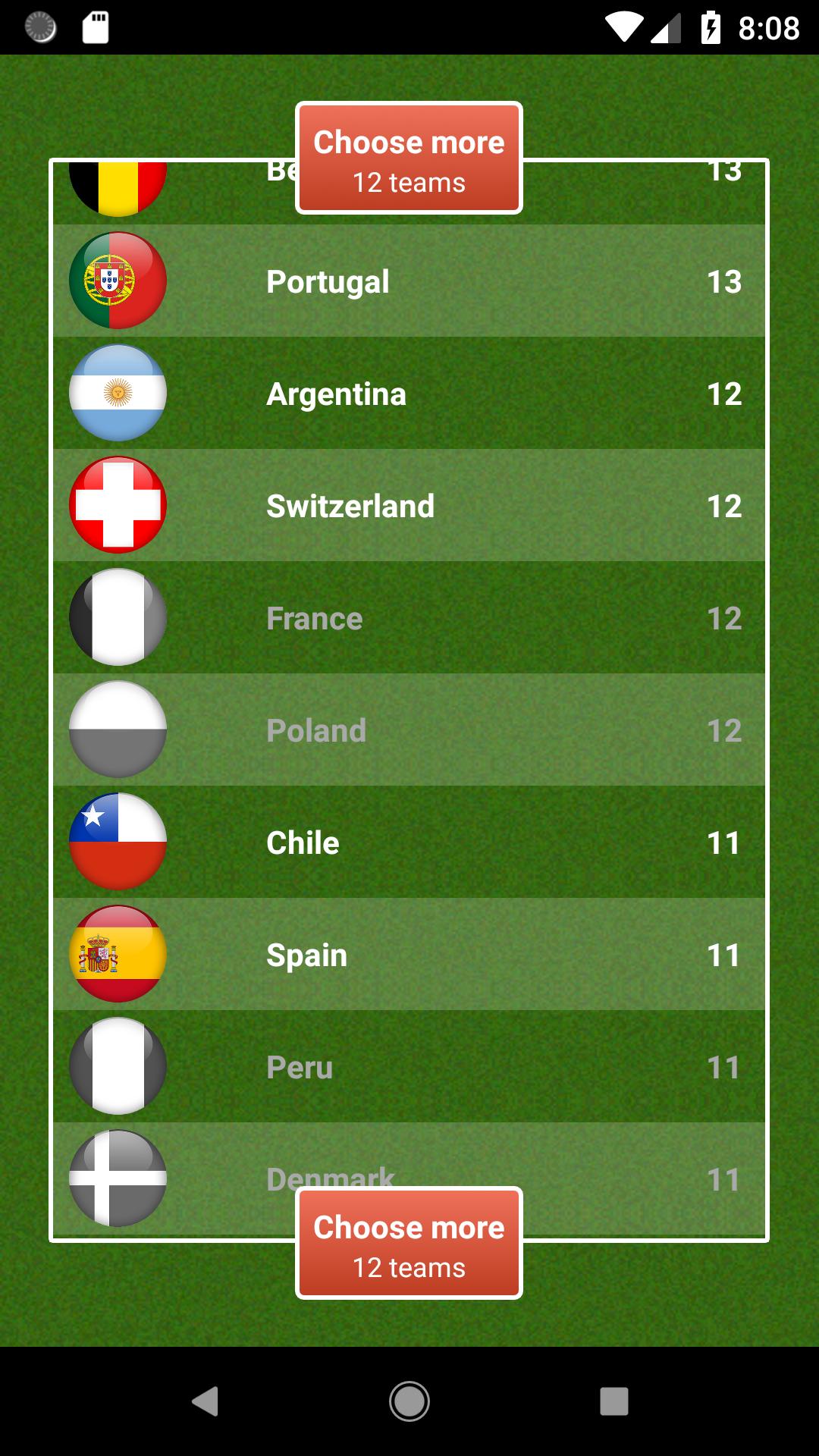
Task: Enable the Poland team selection
Action: [x=409, y=730]
